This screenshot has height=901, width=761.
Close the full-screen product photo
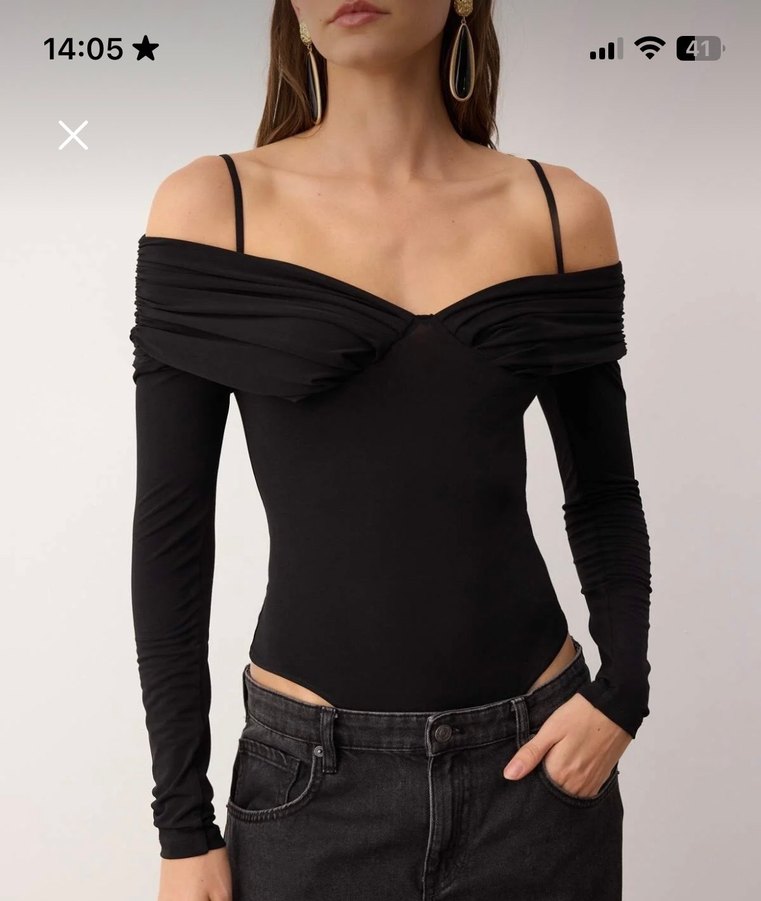tap(73, 135)
